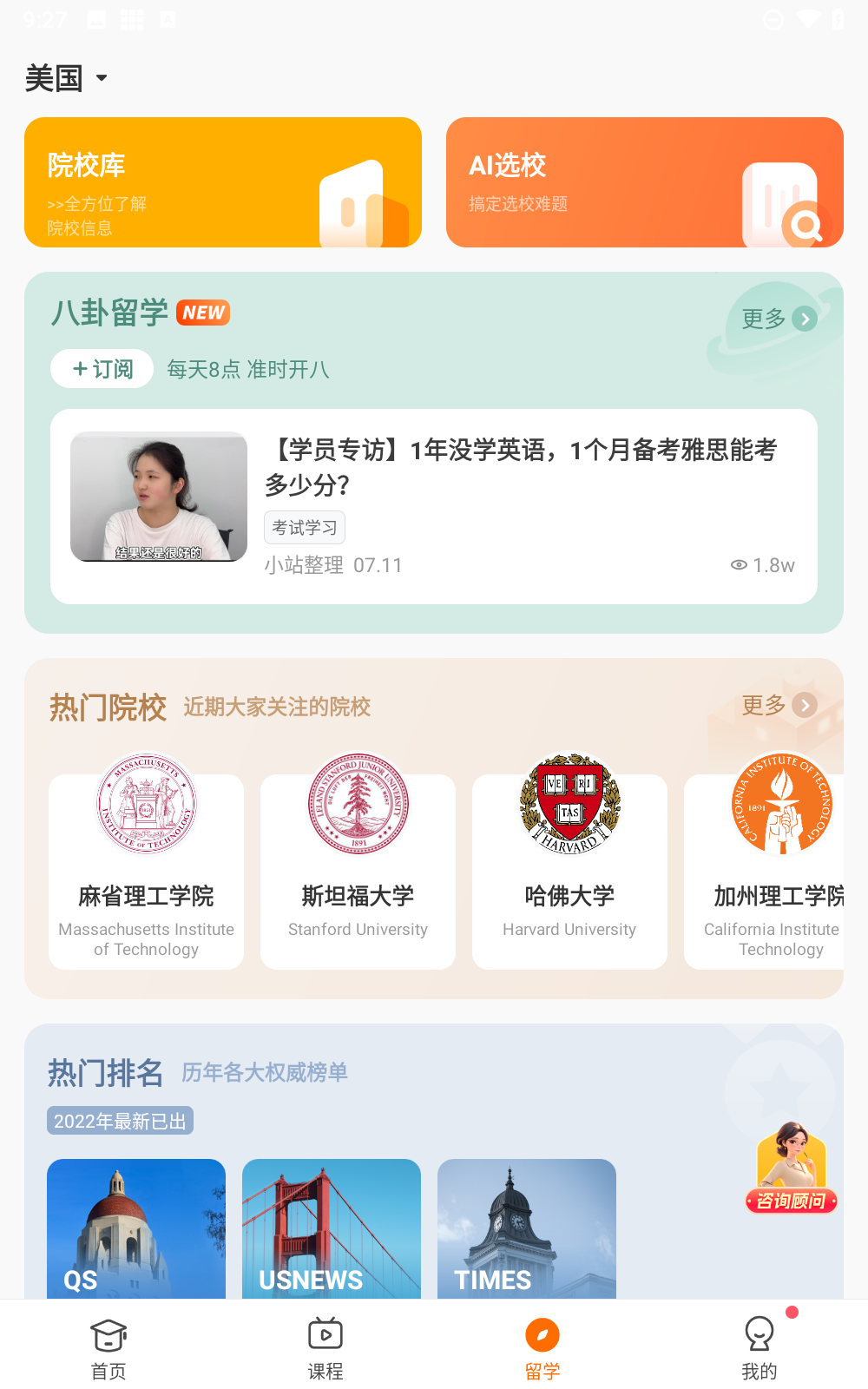Switch to the 首页 tab
Screen dimensions: 868x1389
click(x=108, y=1348)
